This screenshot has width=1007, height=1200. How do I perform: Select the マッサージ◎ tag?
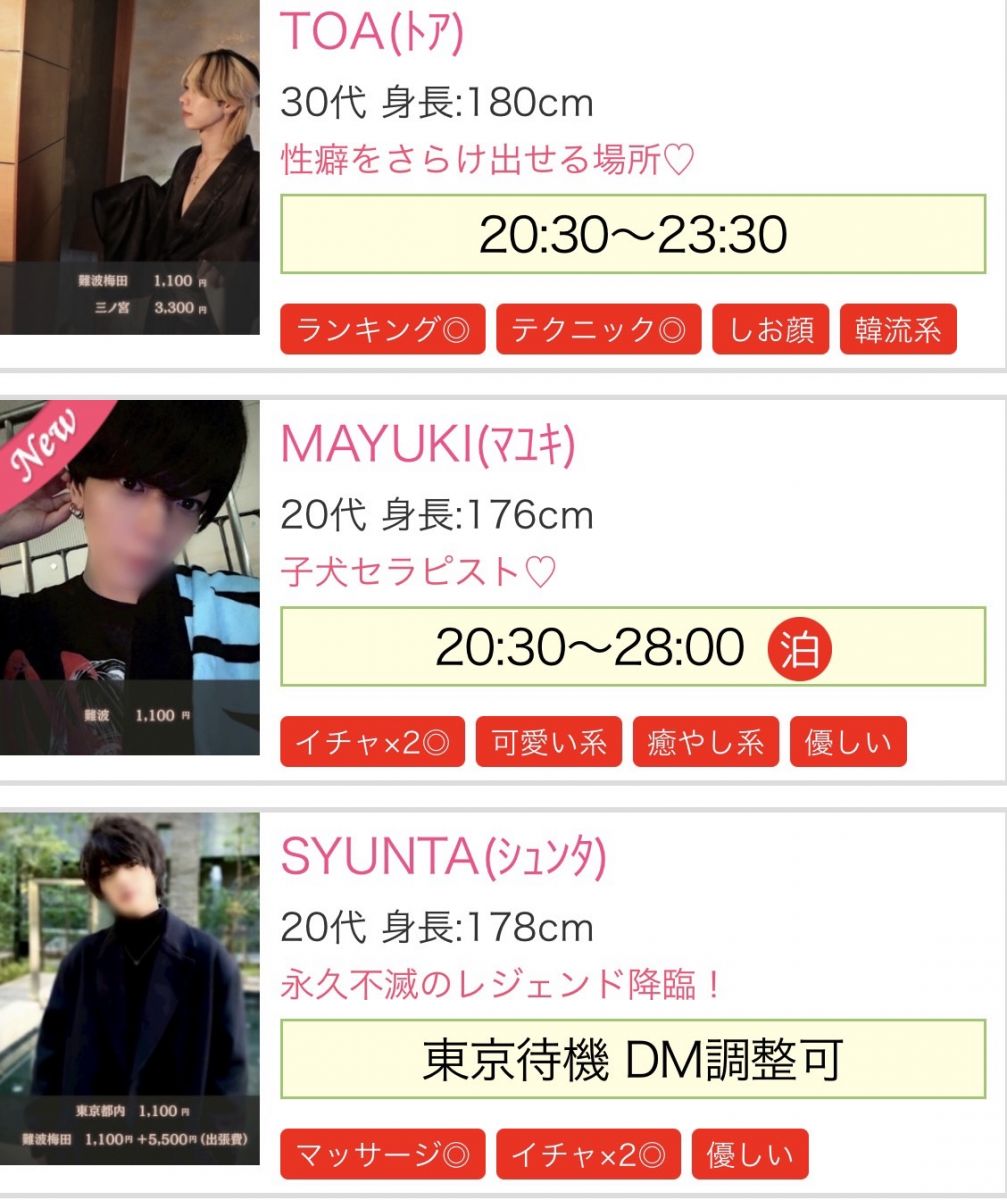383,1155
